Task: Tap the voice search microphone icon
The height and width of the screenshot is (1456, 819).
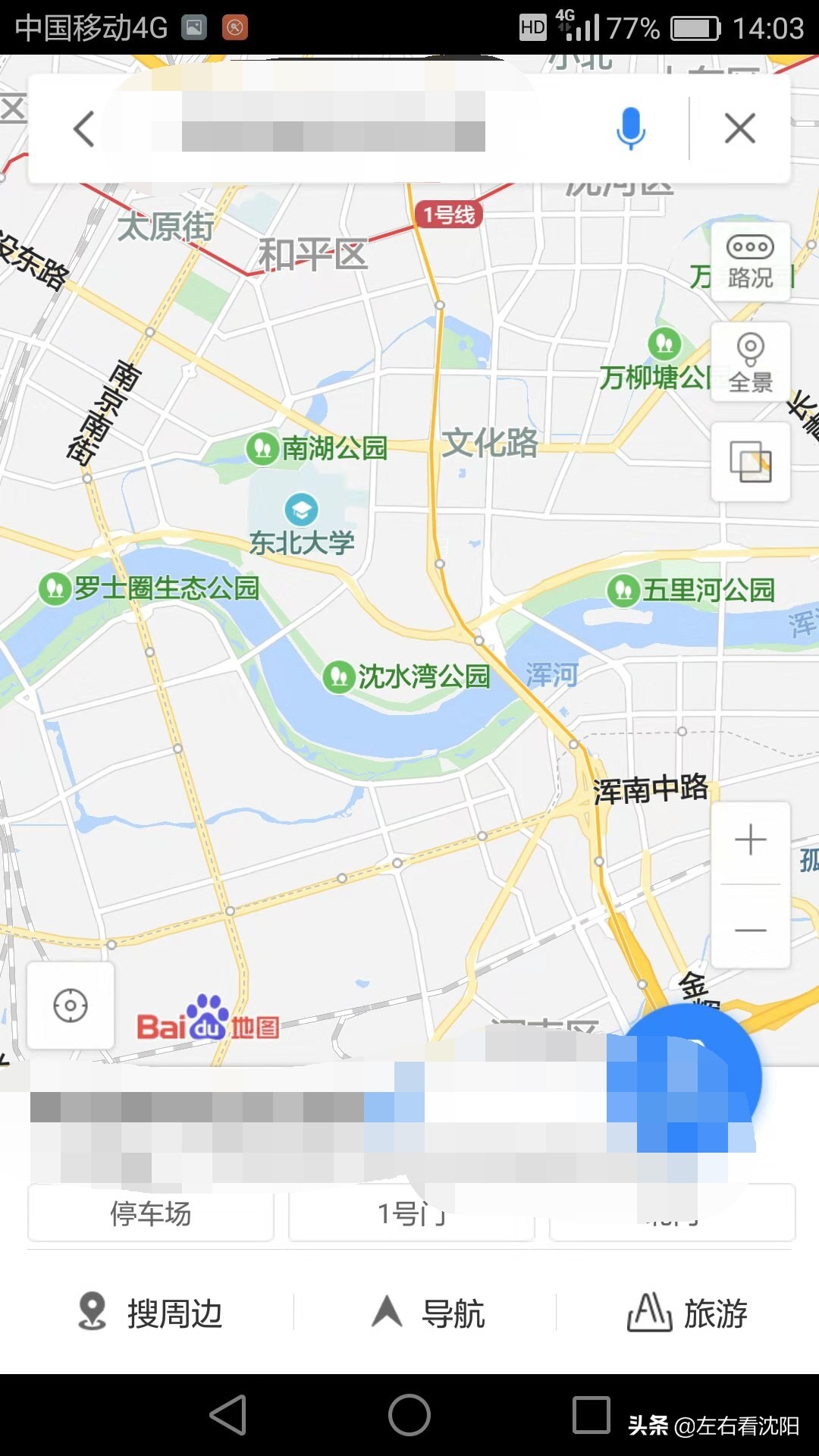Action: pos(631,129)
